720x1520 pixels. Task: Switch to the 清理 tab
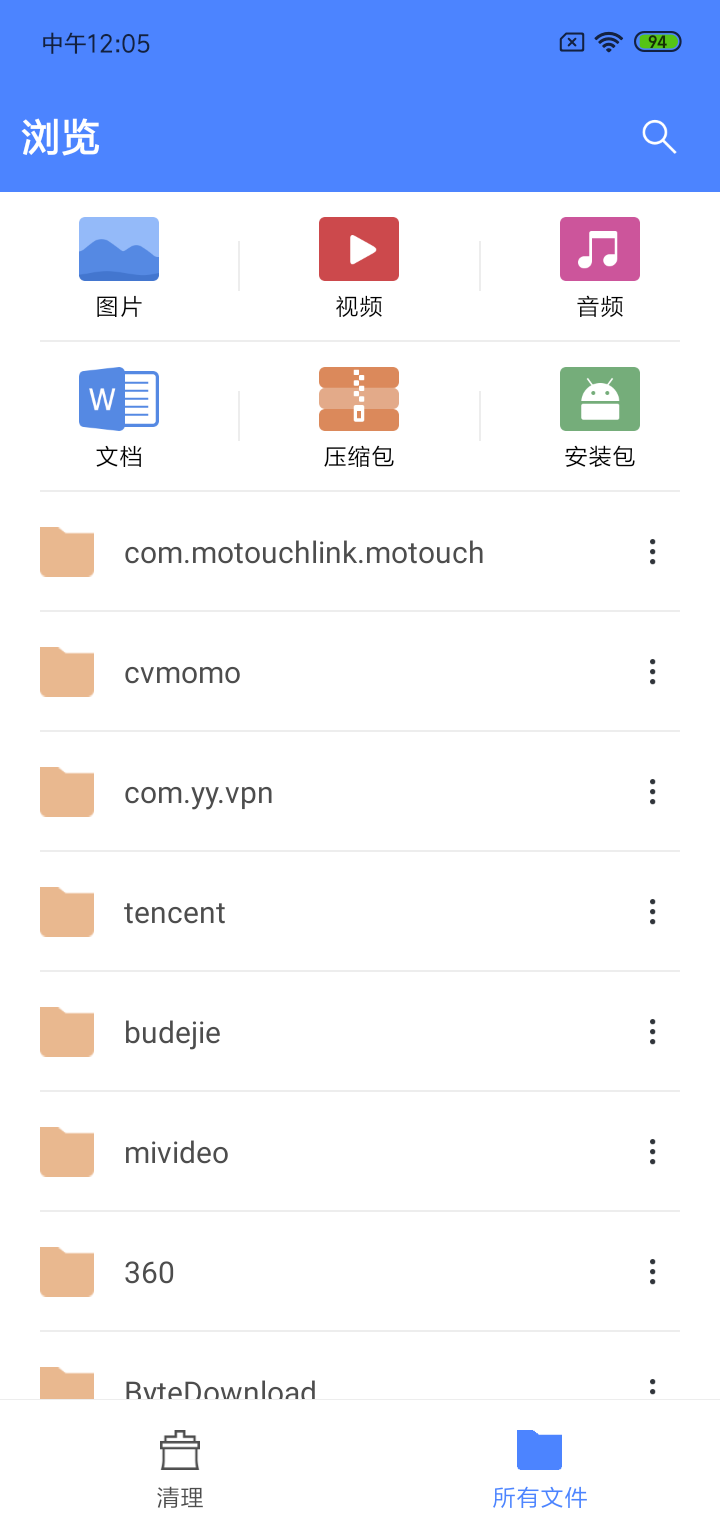pos(180,1468)
